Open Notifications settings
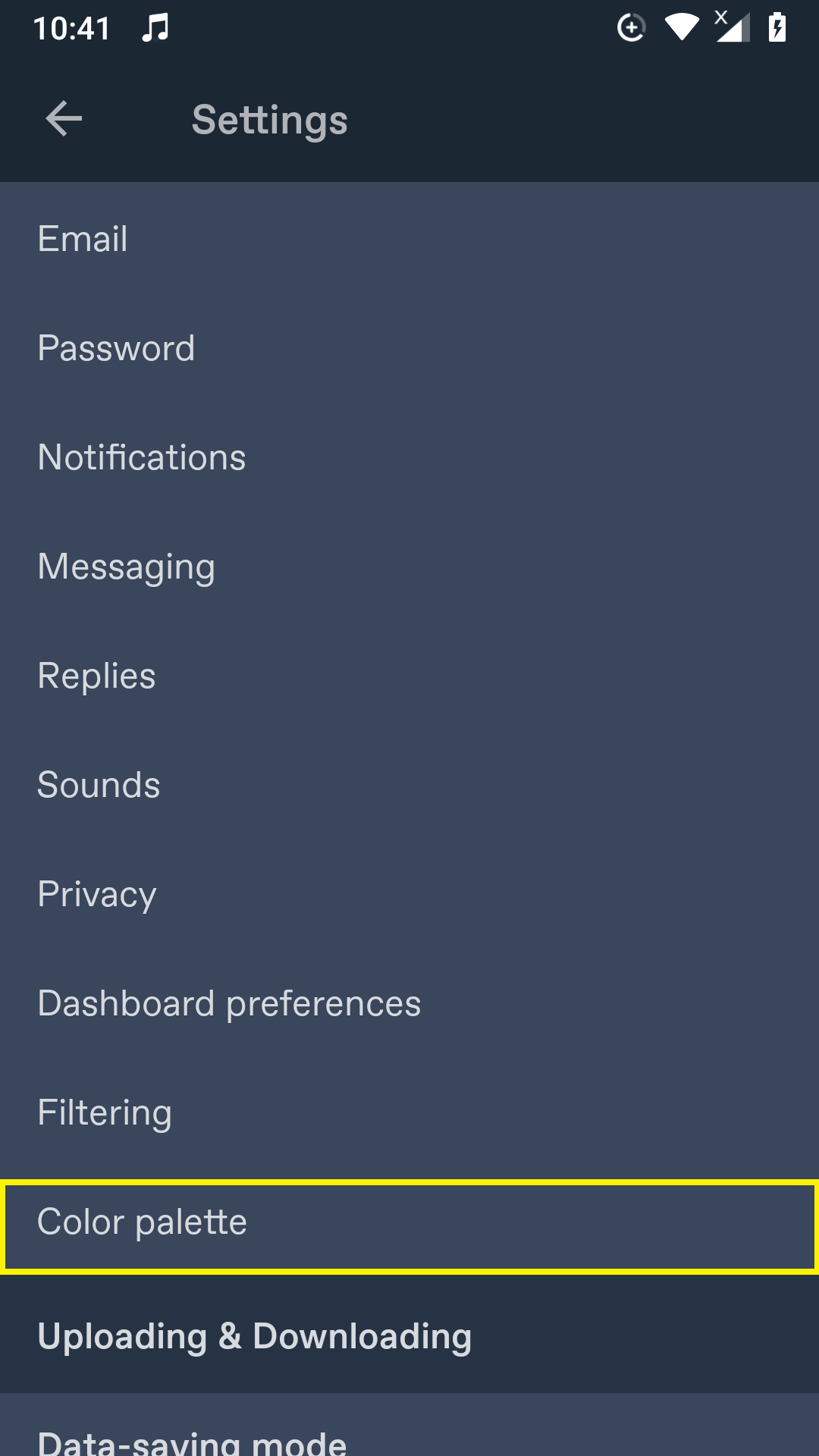 coord(409,457)
